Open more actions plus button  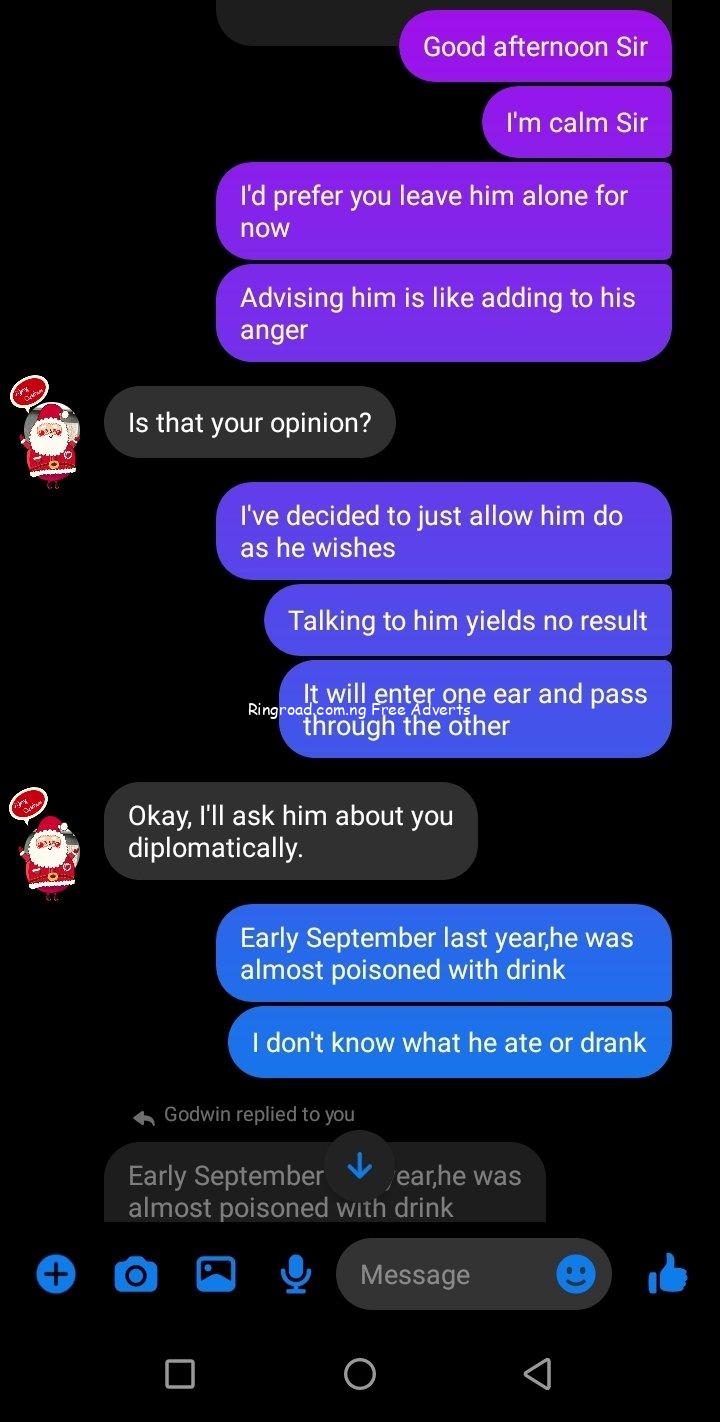56,1274
